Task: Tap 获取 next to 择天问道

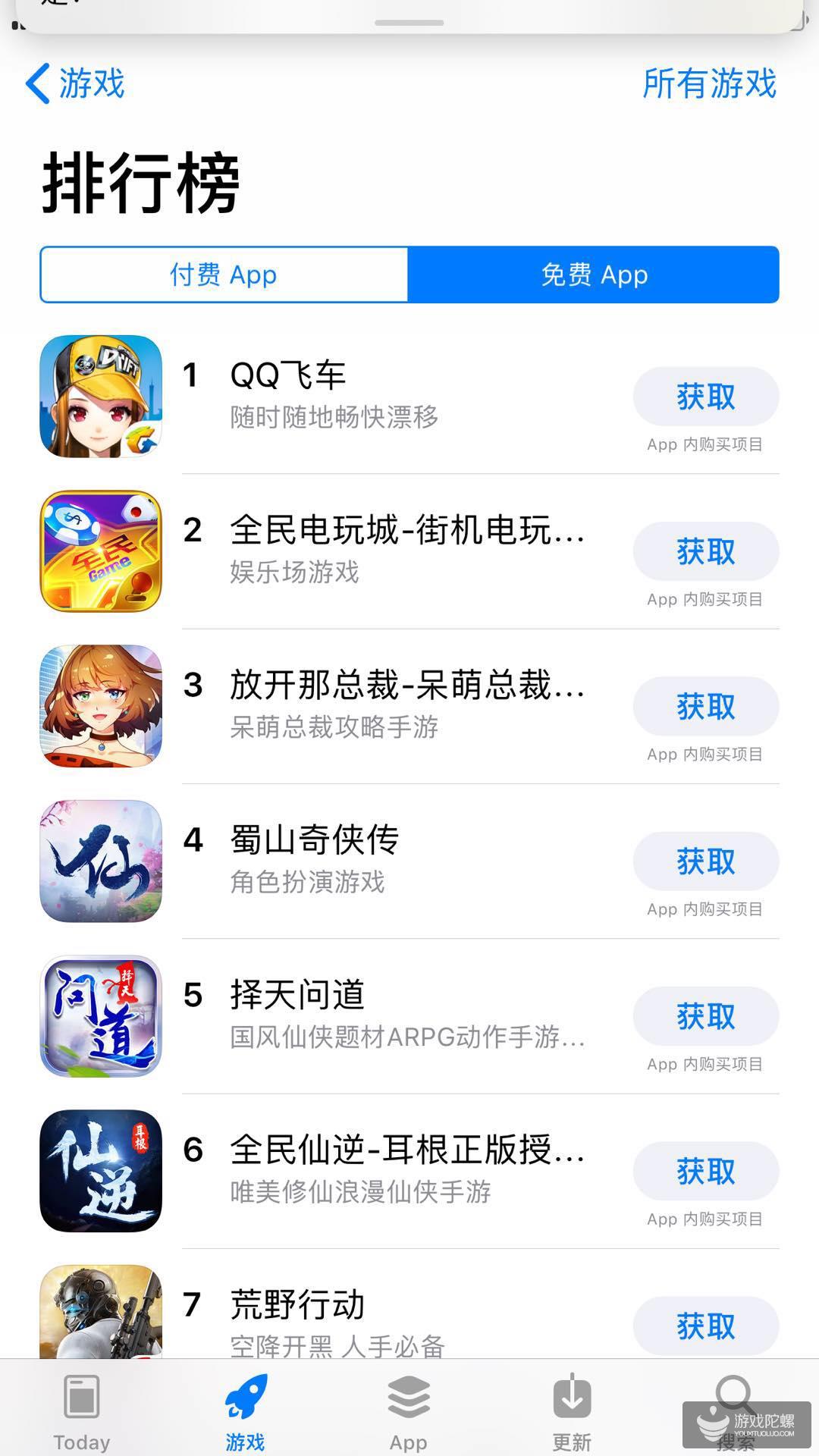Action: (705, 1016)
